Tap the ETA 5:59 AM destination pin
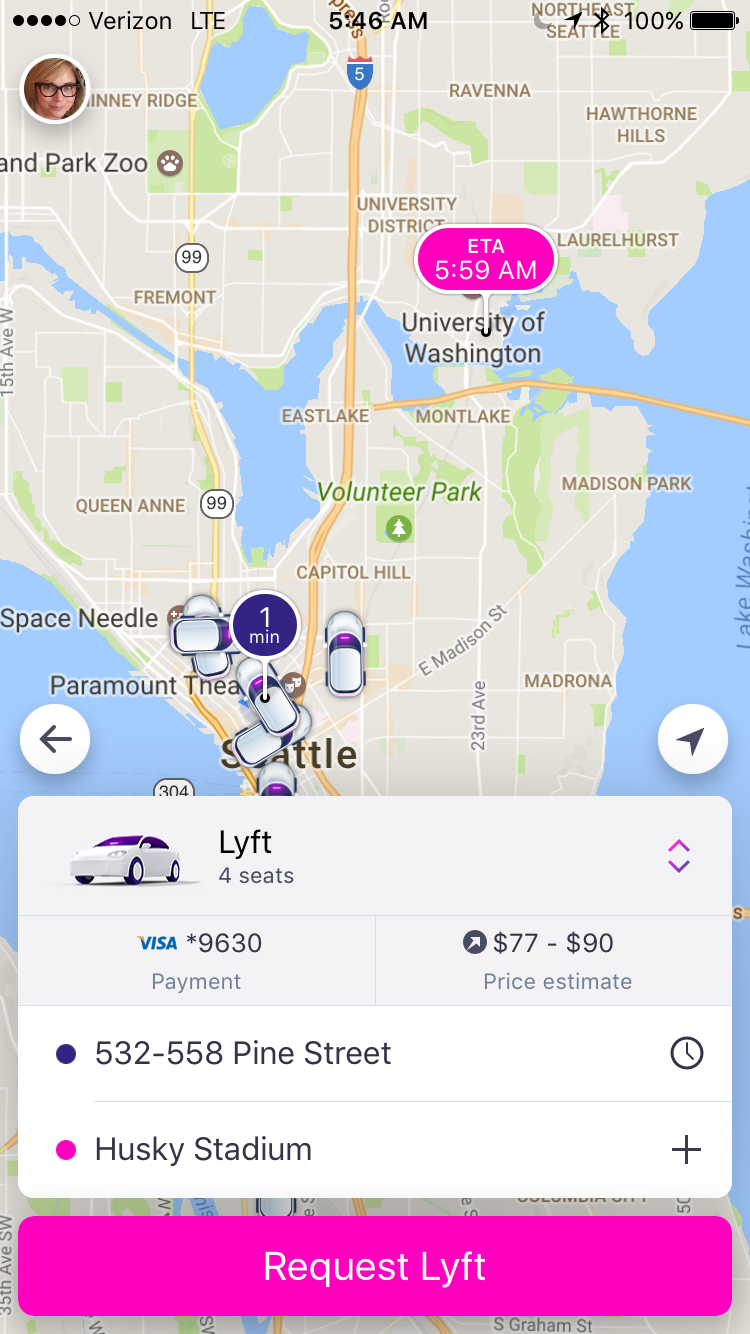 485,260
